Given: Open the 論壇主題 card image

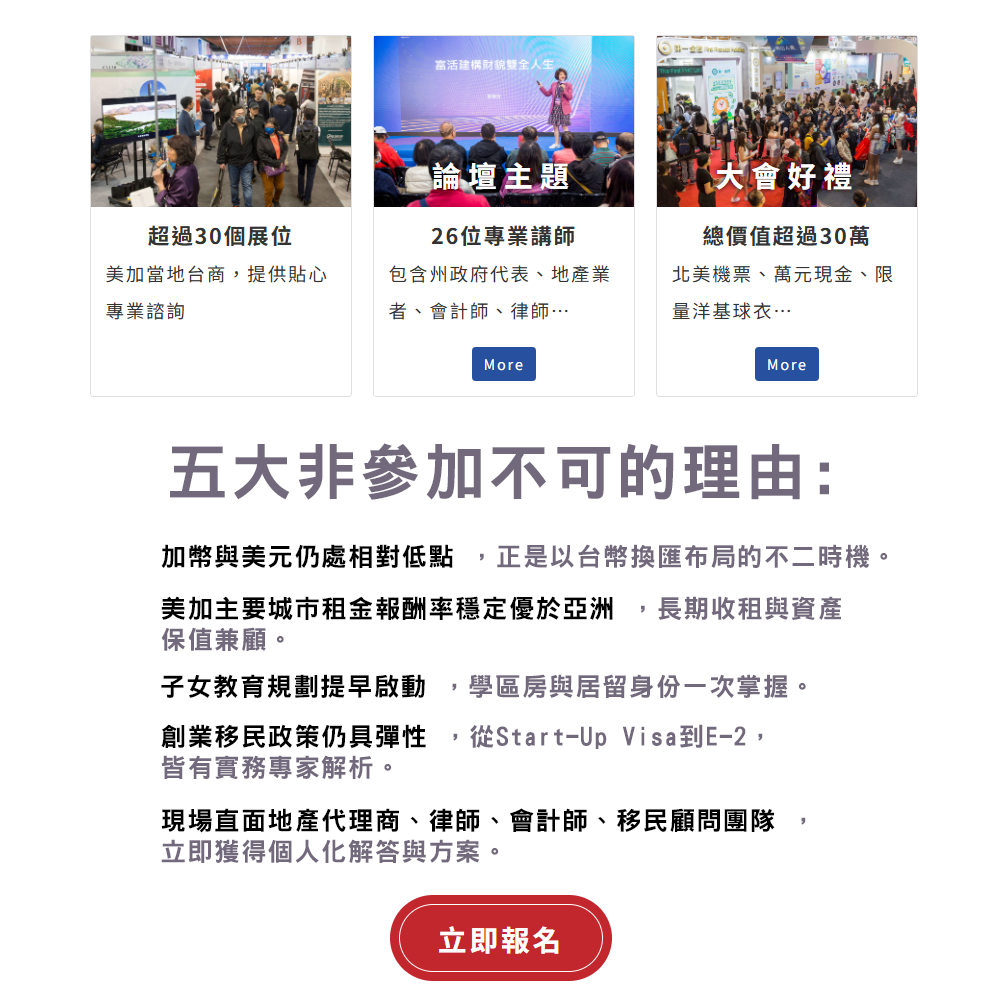Looking at the screenshot, I should (x=503, y=121).
